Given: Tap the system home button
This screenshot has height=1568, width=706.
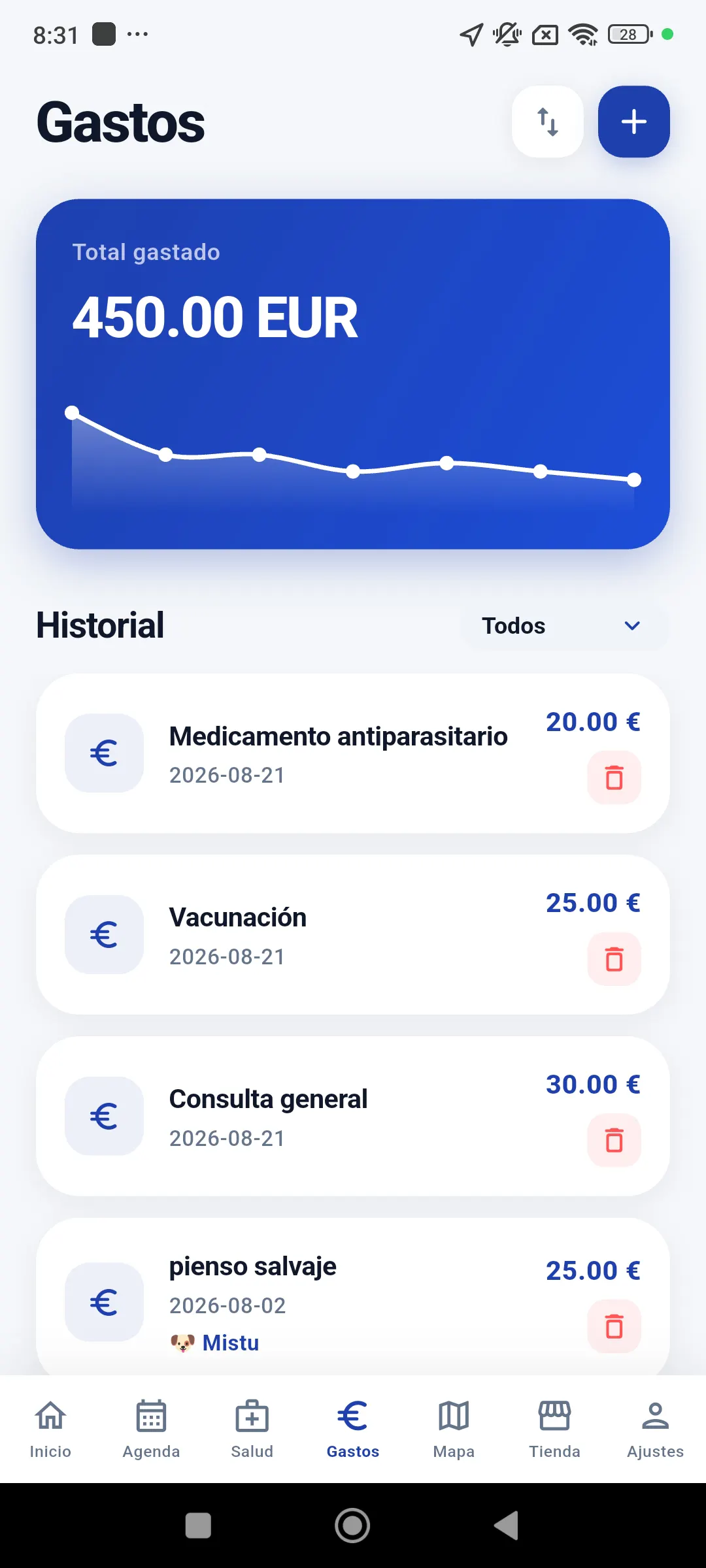Looking at the screenshot, I should 352,1526.
